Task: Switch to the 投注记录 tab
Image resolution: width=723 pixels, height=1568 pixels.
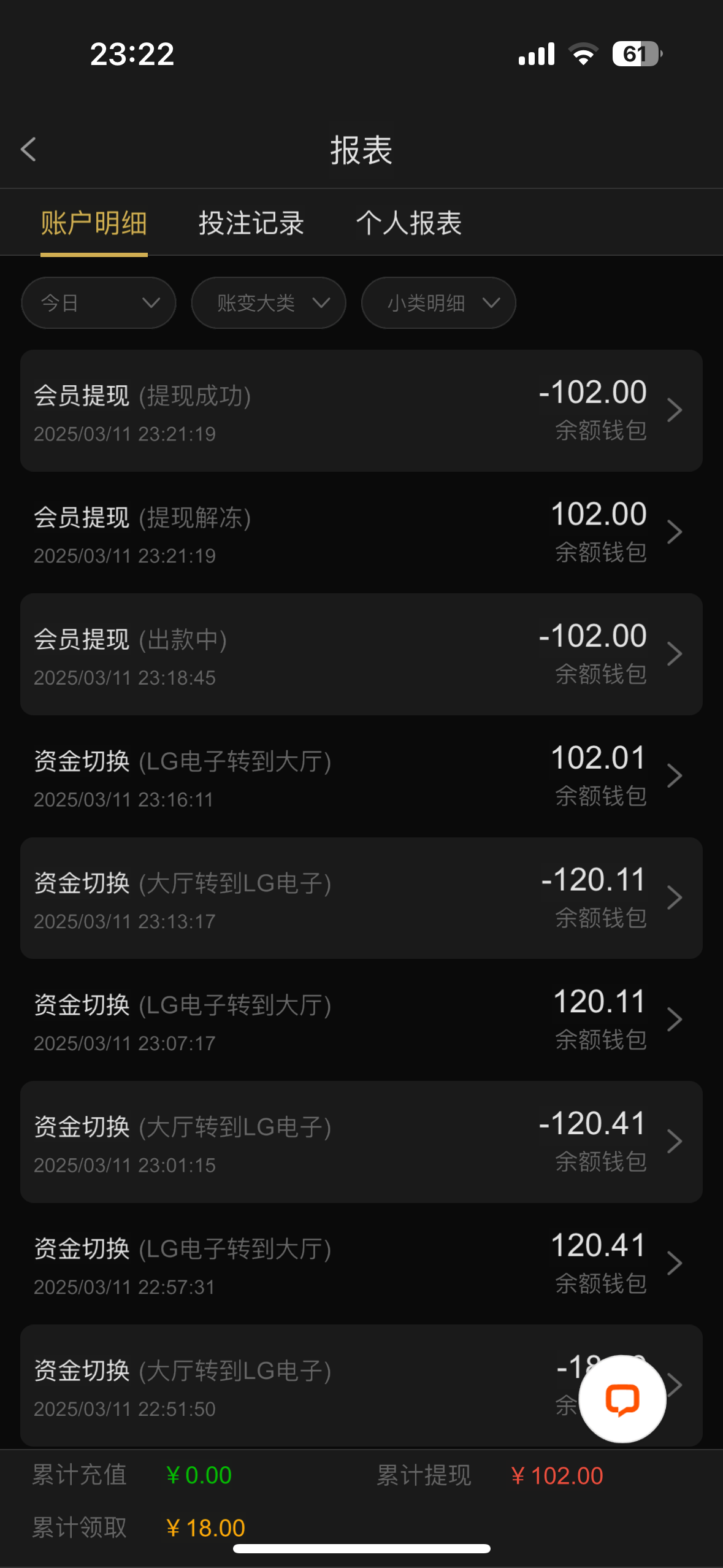Action: pyautogui.click(x=251, y=223)
